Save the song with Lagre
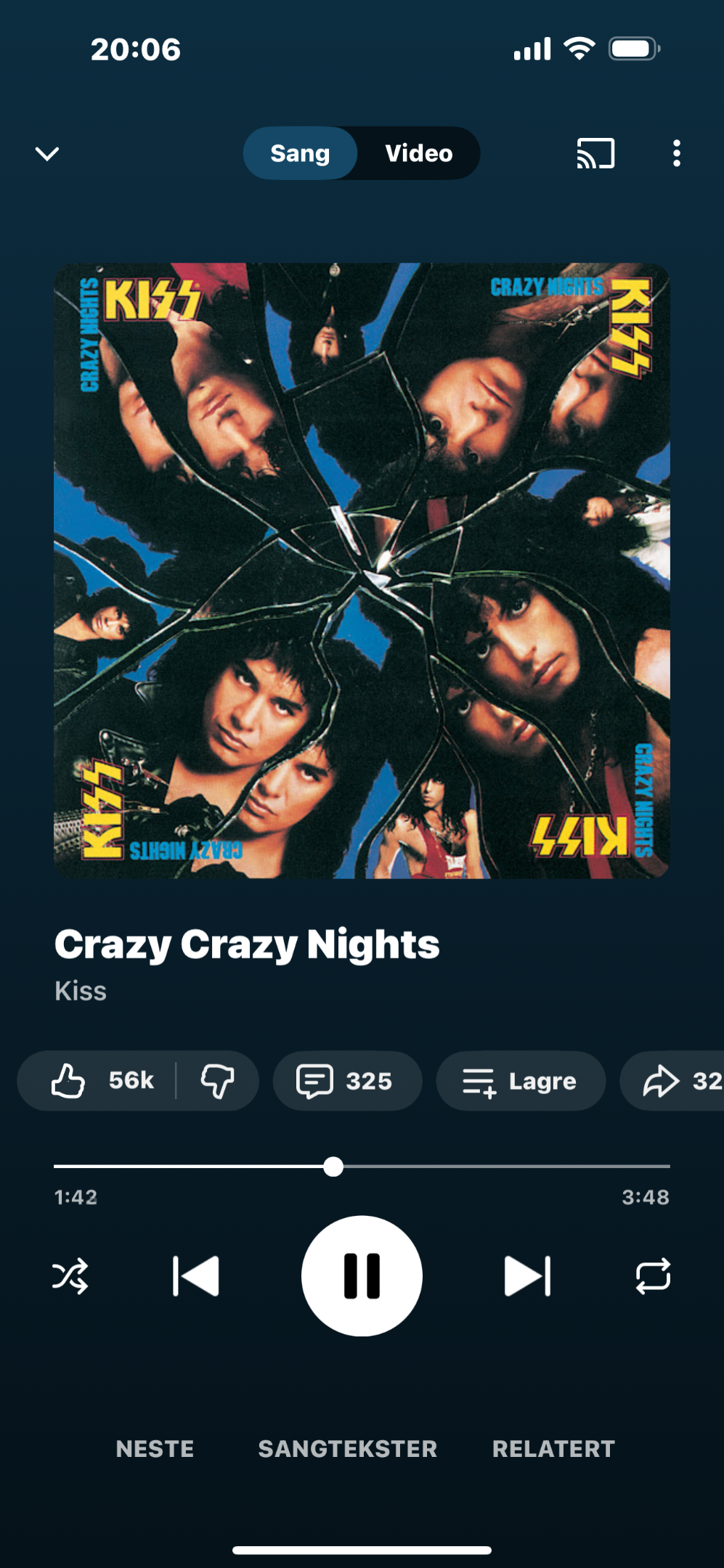724x1568 pixels. [x=520, y=1081]
